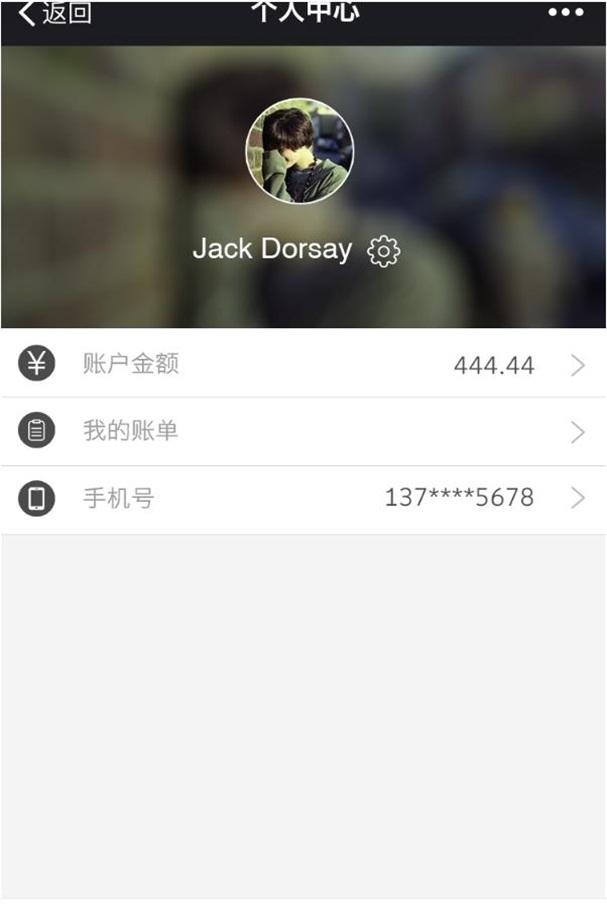Viewport: 607px width, 905px height.
Task: Open the settings gear beside Jack Dorsay
Action: pyautogui.click(x=383, y=251)
